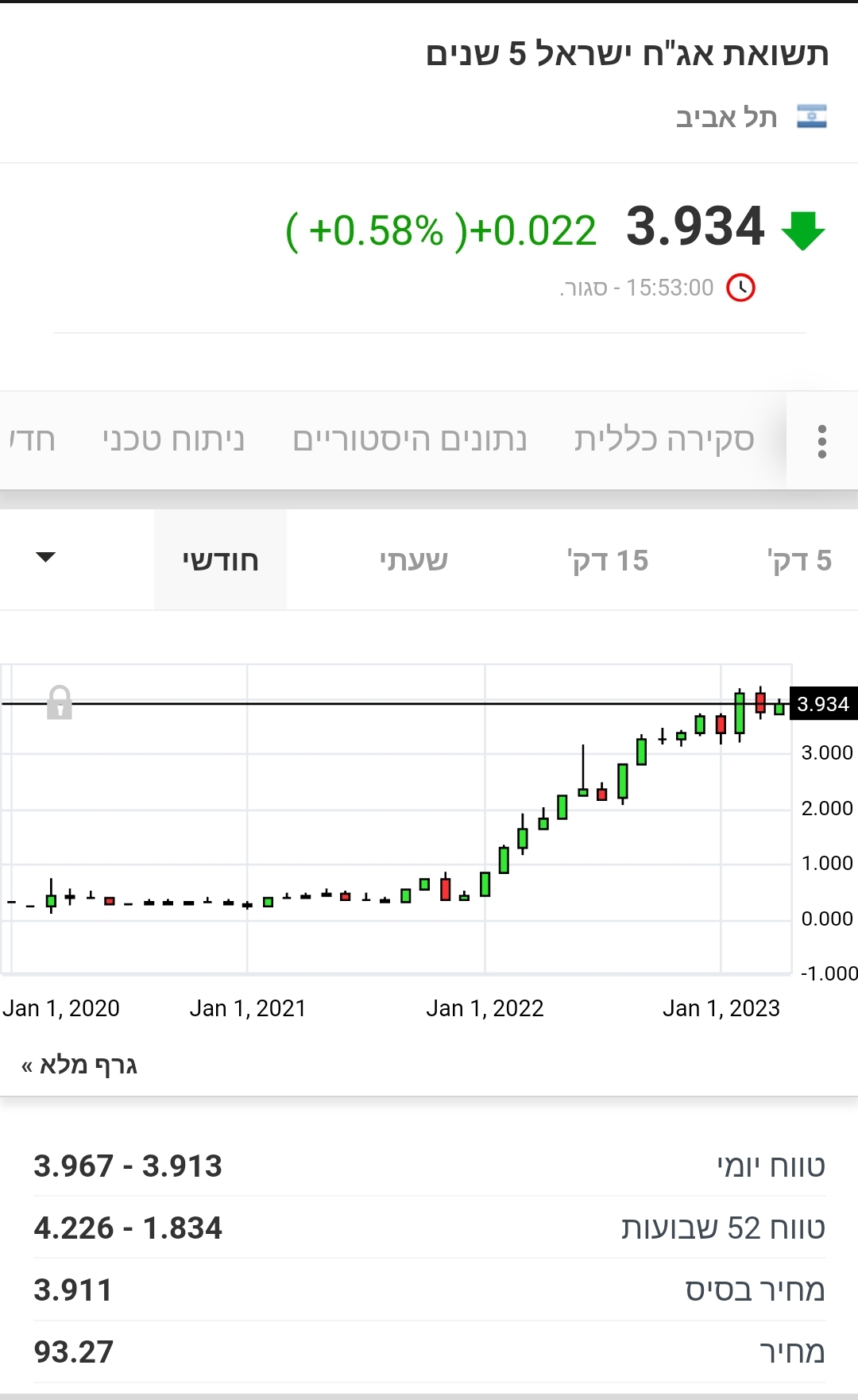Select the 5 דק' chart interval

[798, 561]
